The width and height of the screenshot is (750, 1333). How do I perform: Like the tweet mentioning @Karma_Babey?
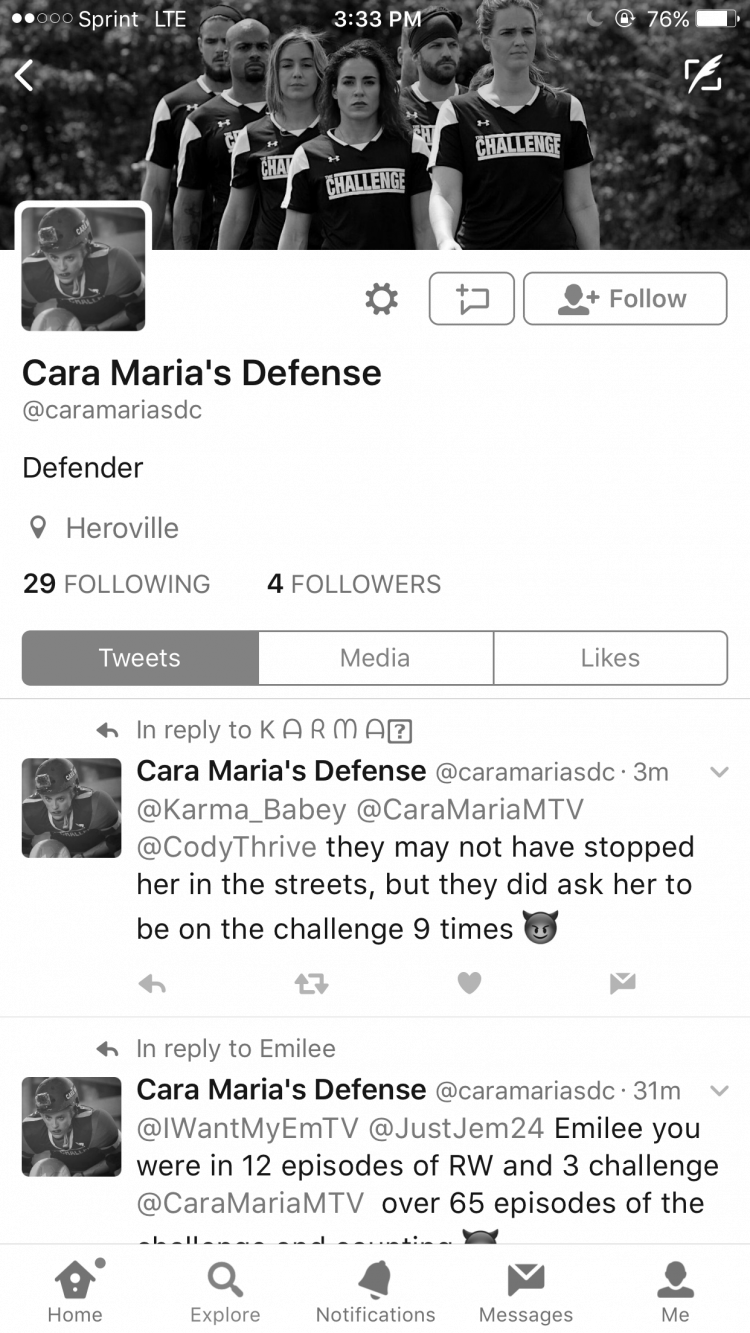click(469, 985)
